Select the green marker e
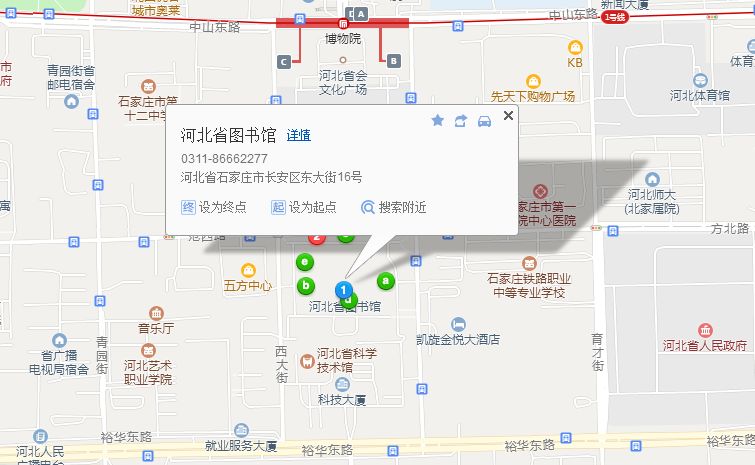 pos(306,262)
